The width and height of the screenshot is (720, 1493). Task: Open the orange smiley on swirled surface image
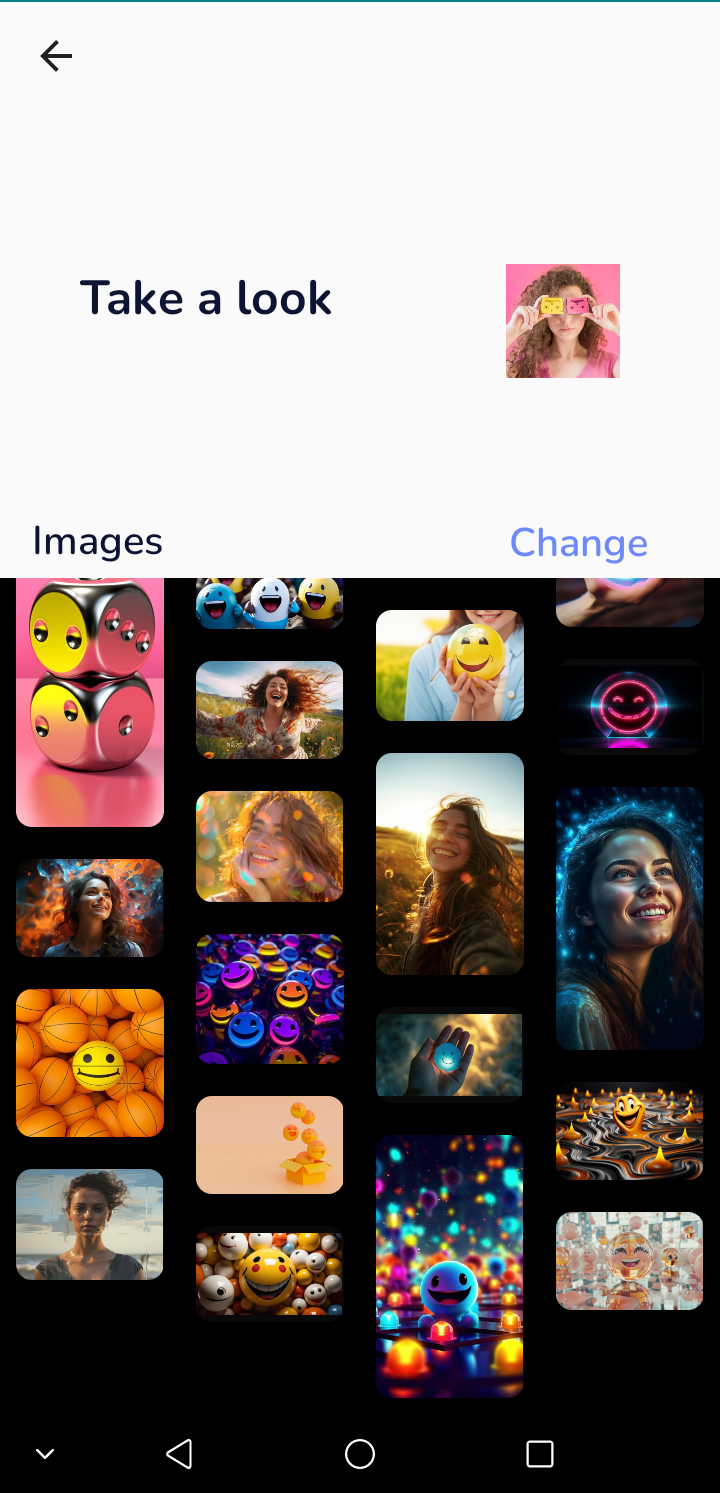(630, 1131)
